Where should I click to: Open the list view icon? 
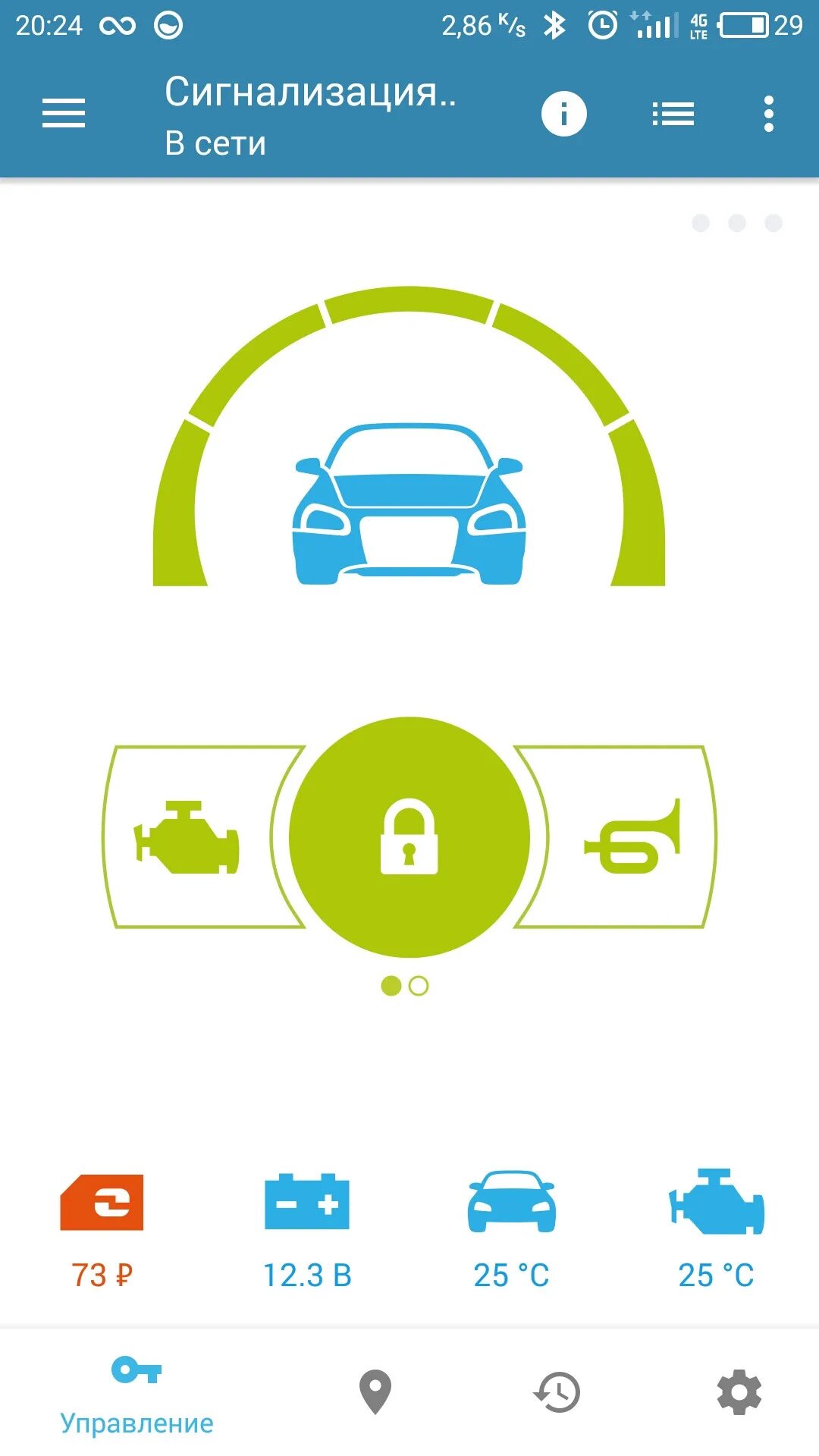(x=673, y=114)
